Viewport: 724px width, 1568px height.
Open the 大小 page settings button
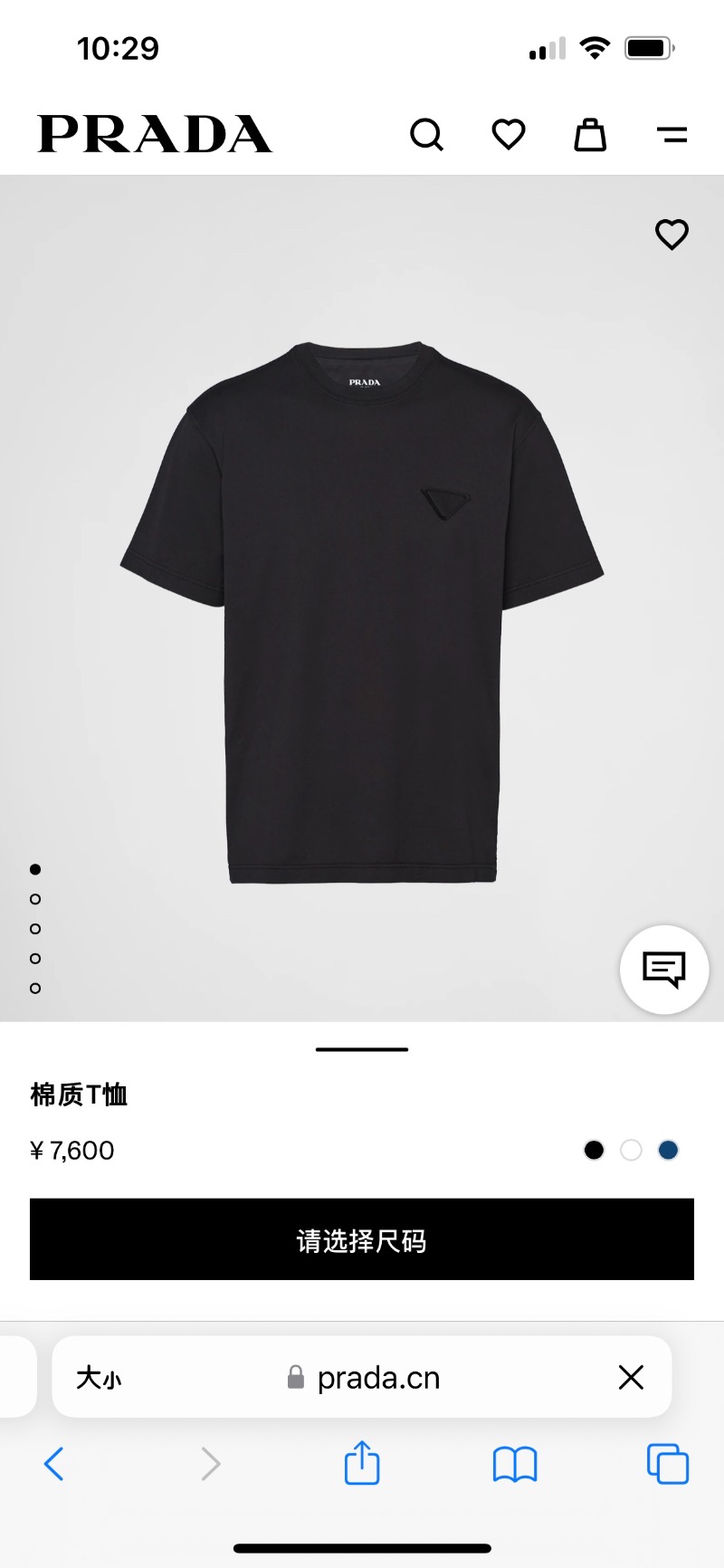click(x=98, y=1378)
